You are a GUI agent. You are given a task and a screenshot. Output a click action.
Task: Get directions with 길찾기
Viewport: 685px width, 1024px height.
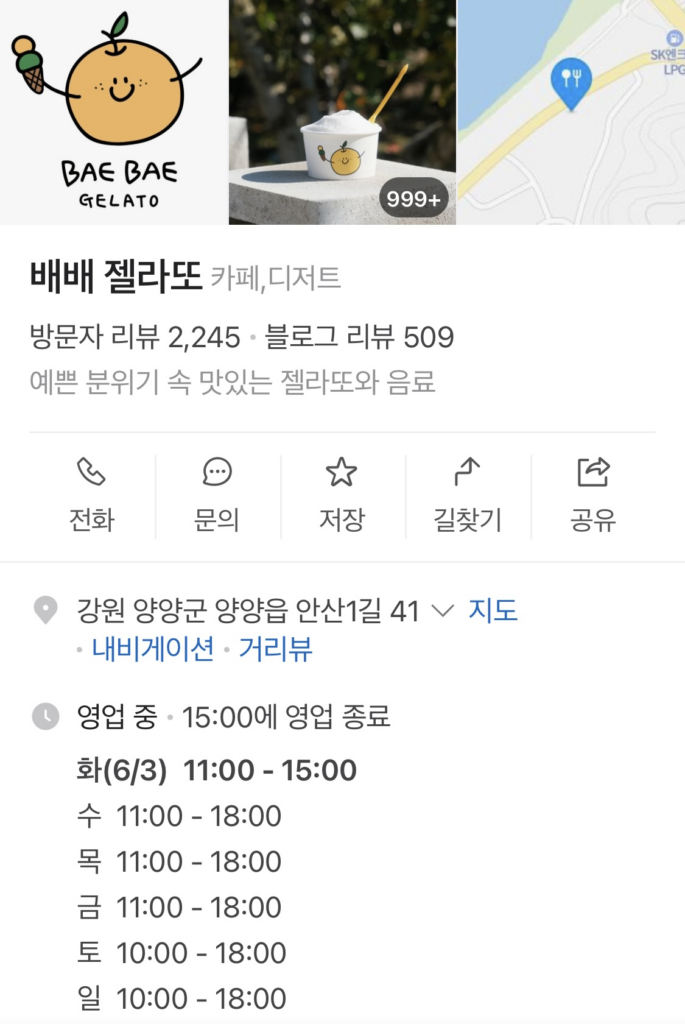coord(467,495)
